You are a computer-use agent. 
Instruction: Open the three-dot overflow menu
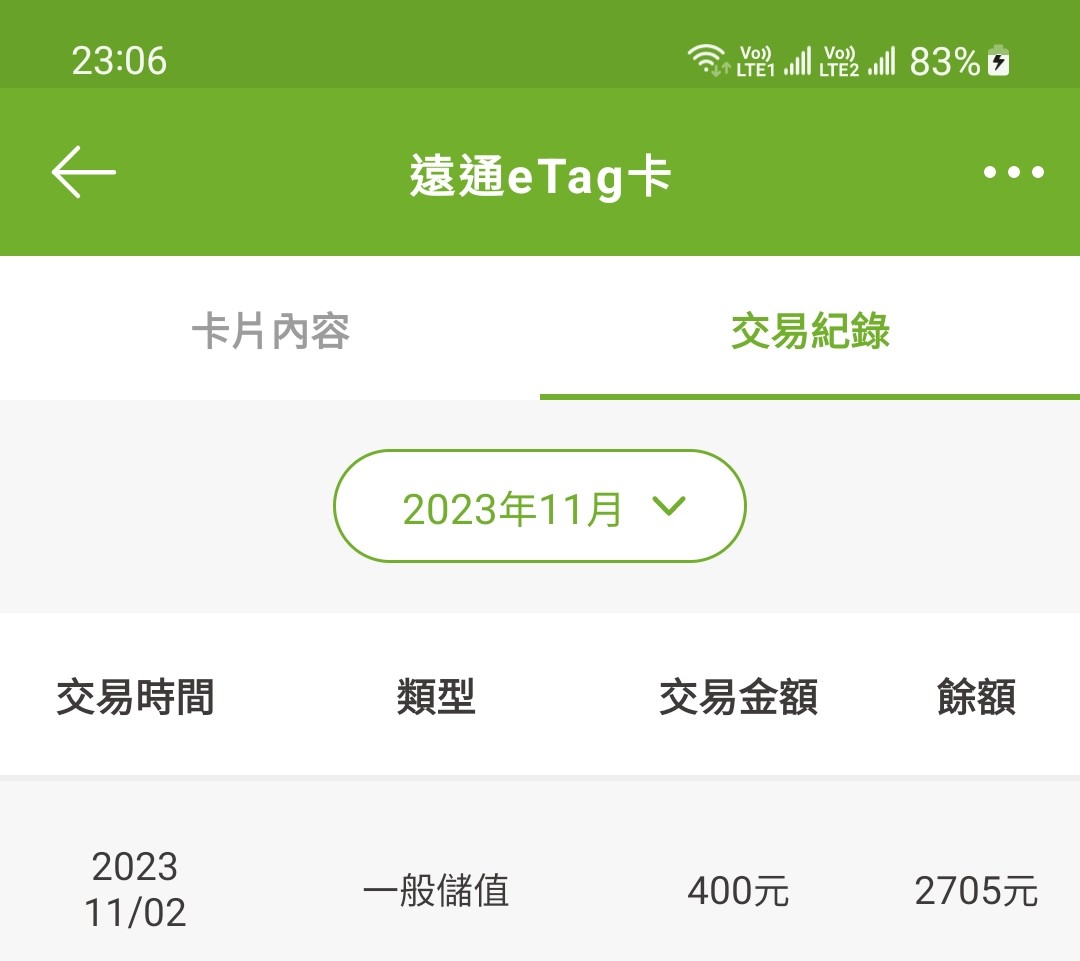click(x=1013, y=173)
